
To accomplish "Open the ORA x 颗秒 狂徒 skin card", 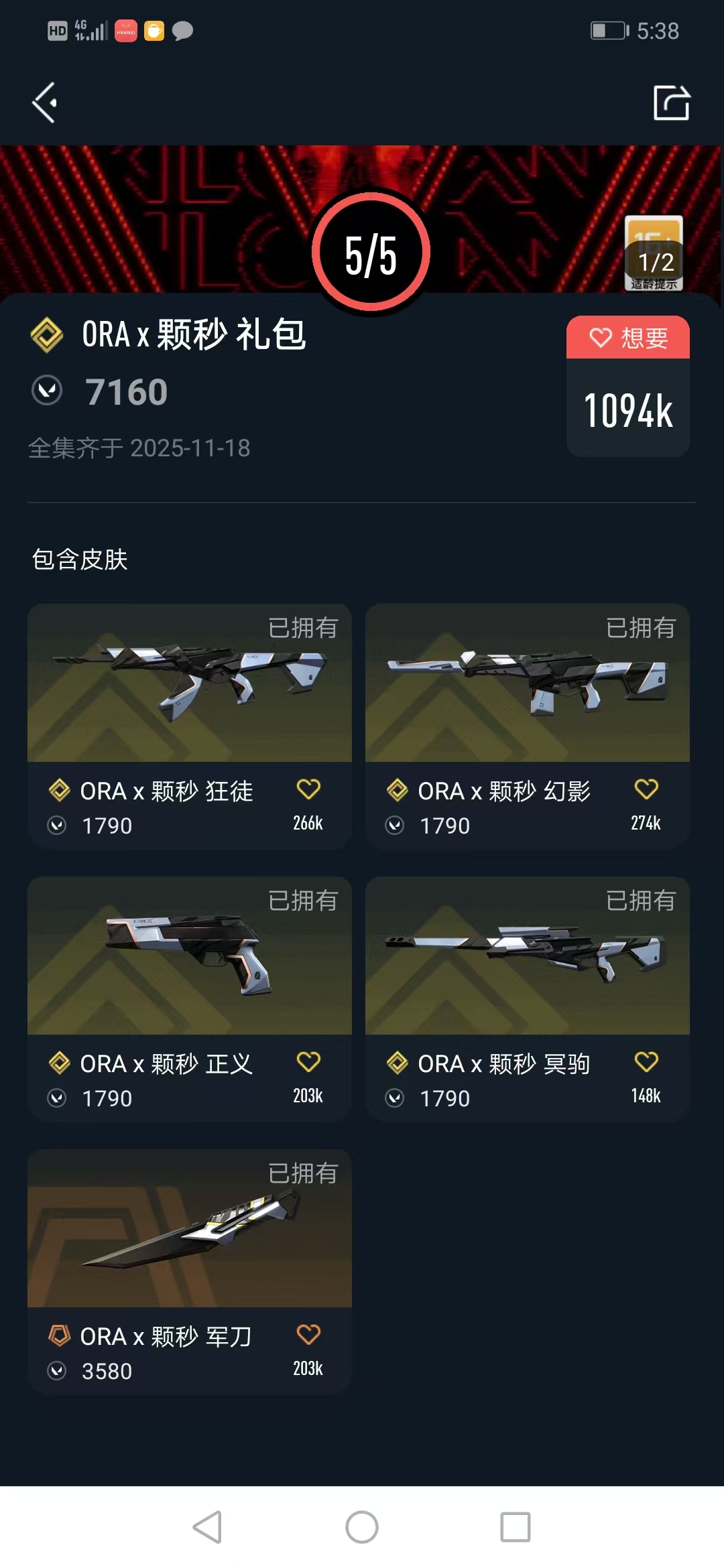I will click(x=189, y=685).
